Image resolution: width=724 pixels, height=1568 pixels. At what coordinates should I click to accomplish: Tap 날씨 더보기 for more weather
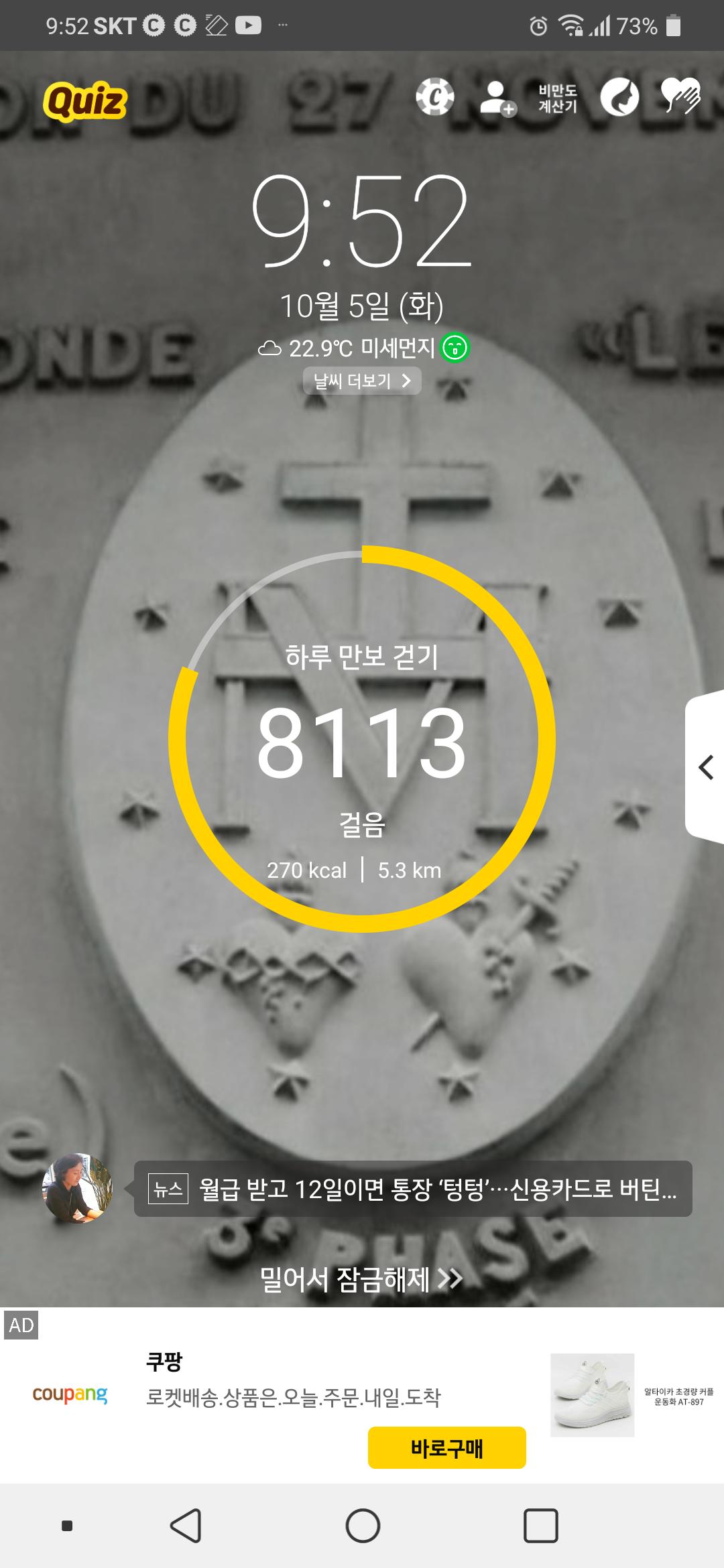pyautogui.click(x=362, y=381)
